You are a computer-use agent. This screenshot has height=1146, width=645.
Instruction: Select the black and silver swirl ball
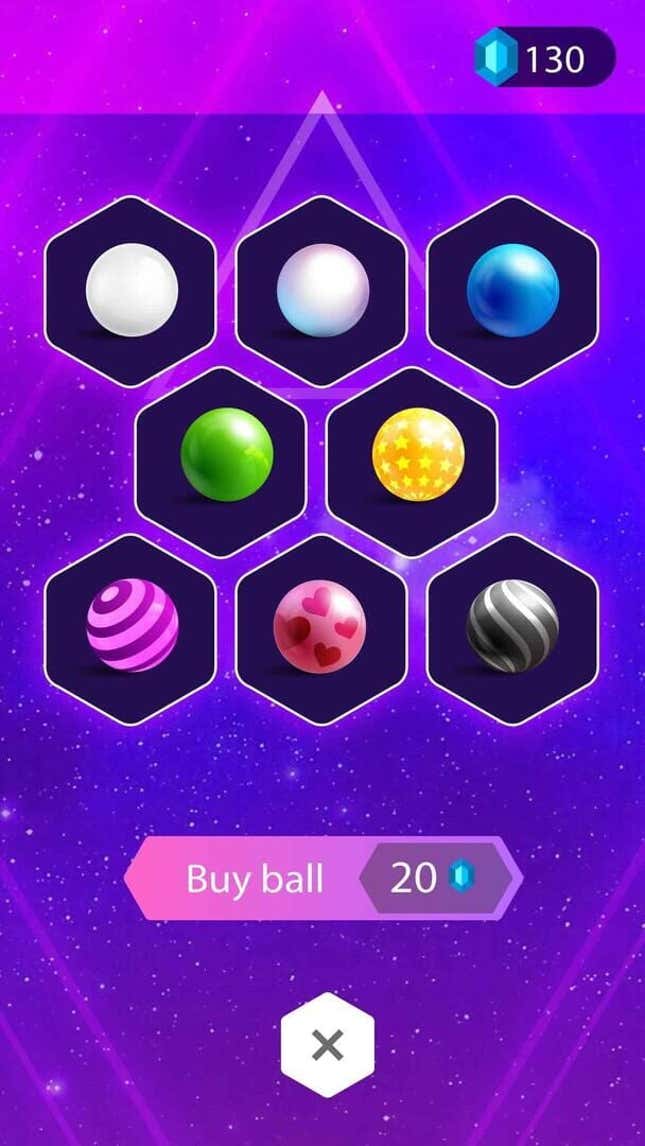[x=513, y=625]
